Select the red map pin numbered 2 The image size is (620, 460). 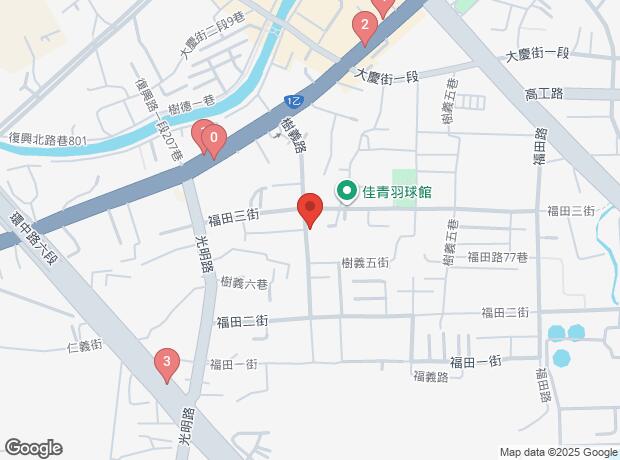click(x=365, y=28)
